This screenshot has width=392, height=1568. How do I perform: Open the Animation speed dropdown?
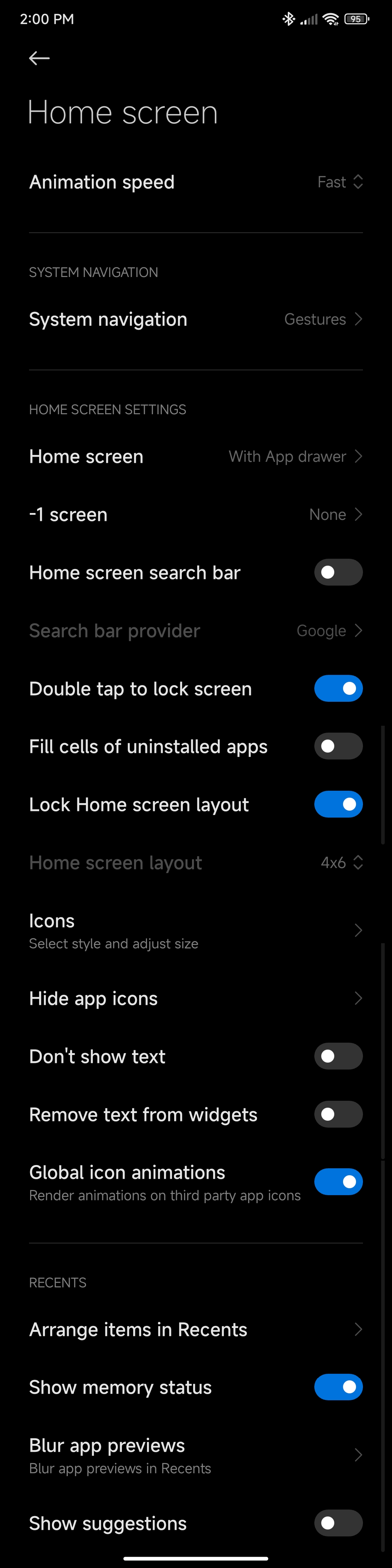[340, 182]
